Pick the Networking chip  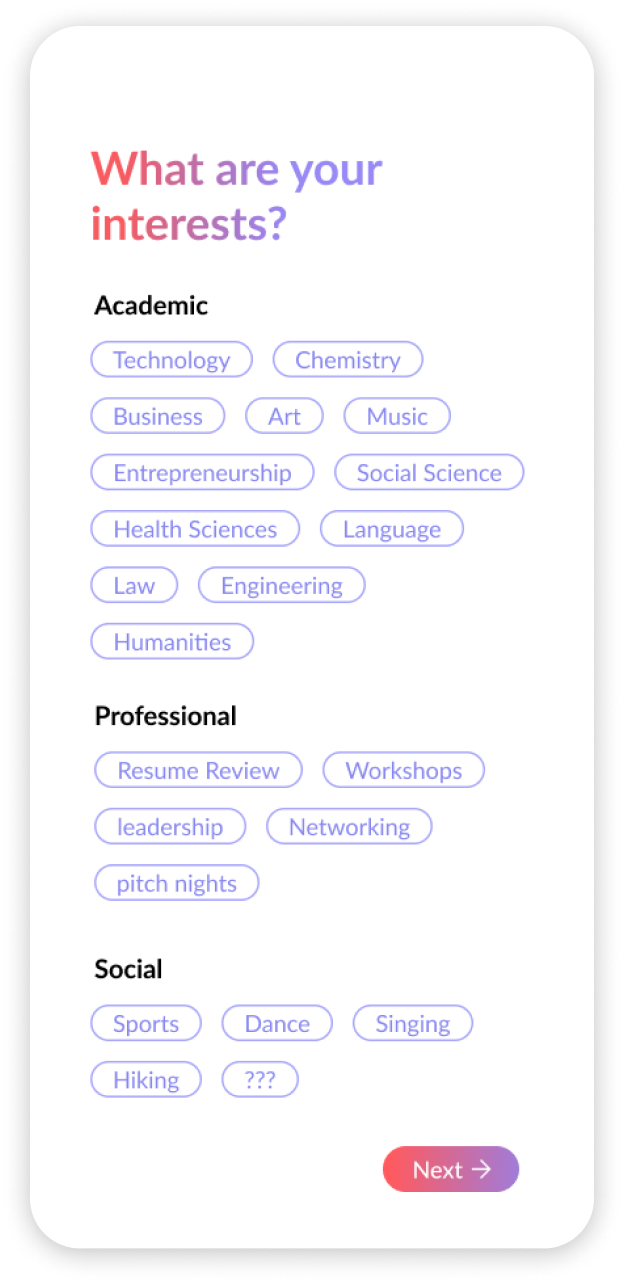click(349, 827)
